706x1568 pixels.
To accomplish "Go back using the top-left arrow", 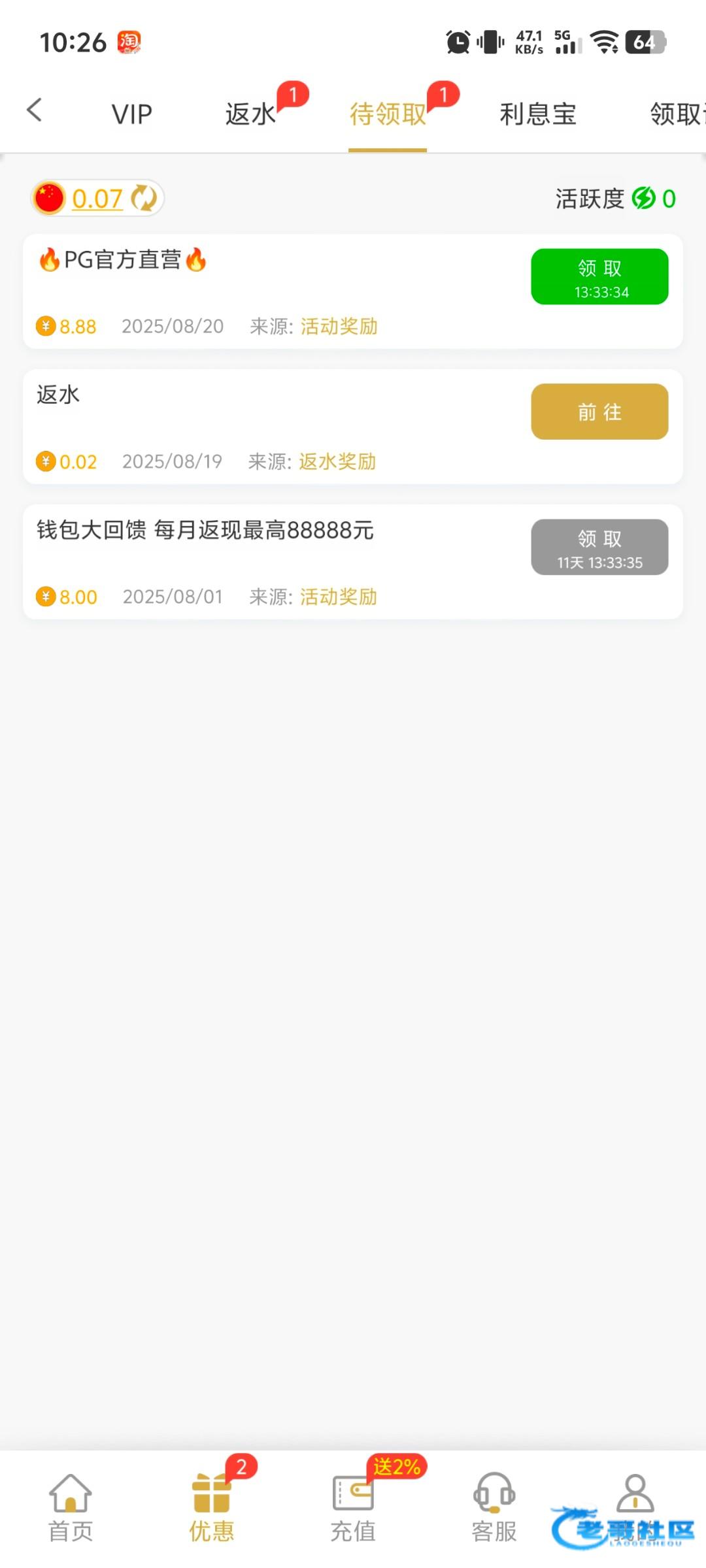I will tap(34, 110).
